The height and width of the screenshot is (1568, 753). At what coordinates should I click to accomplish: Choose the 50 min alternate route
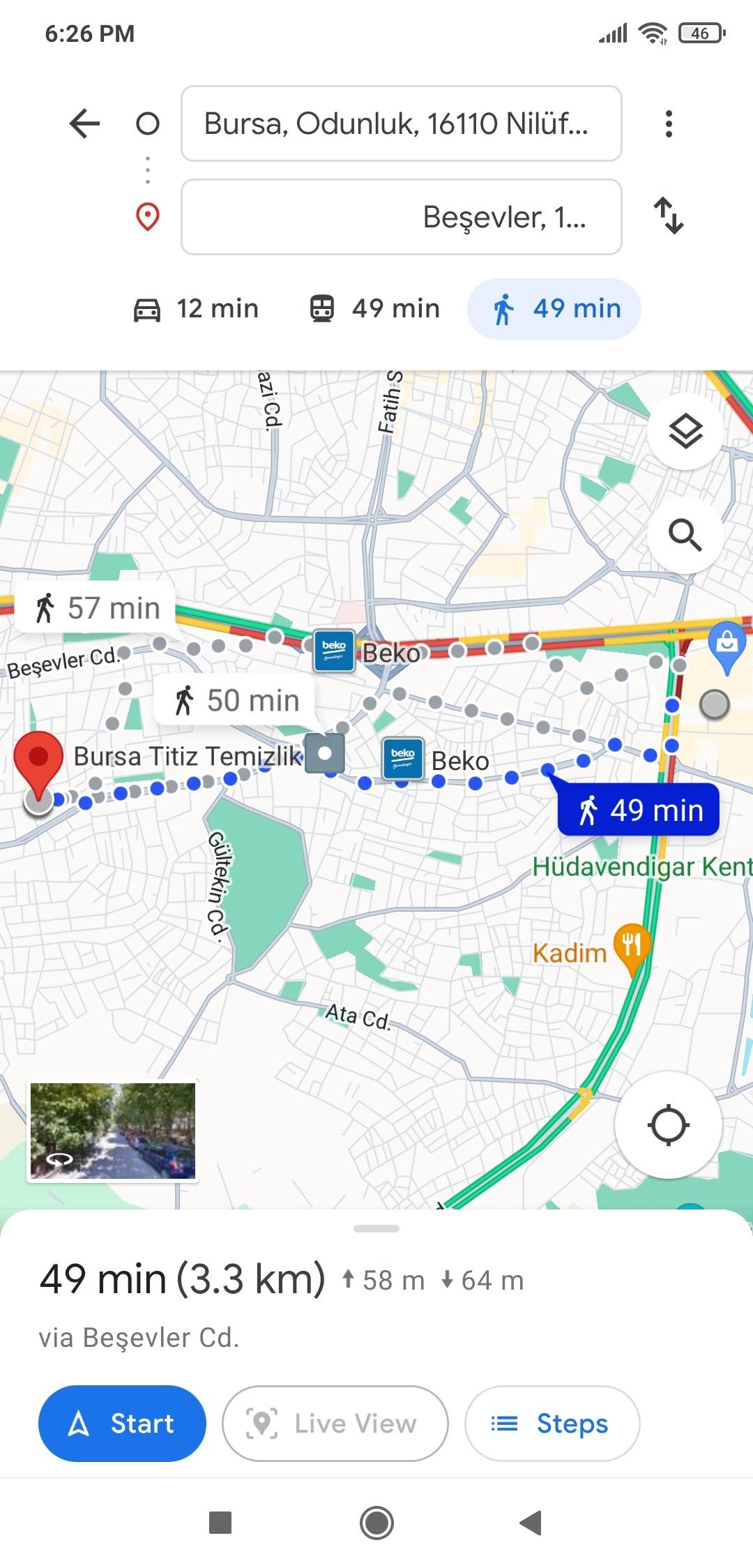click(236, 700)
